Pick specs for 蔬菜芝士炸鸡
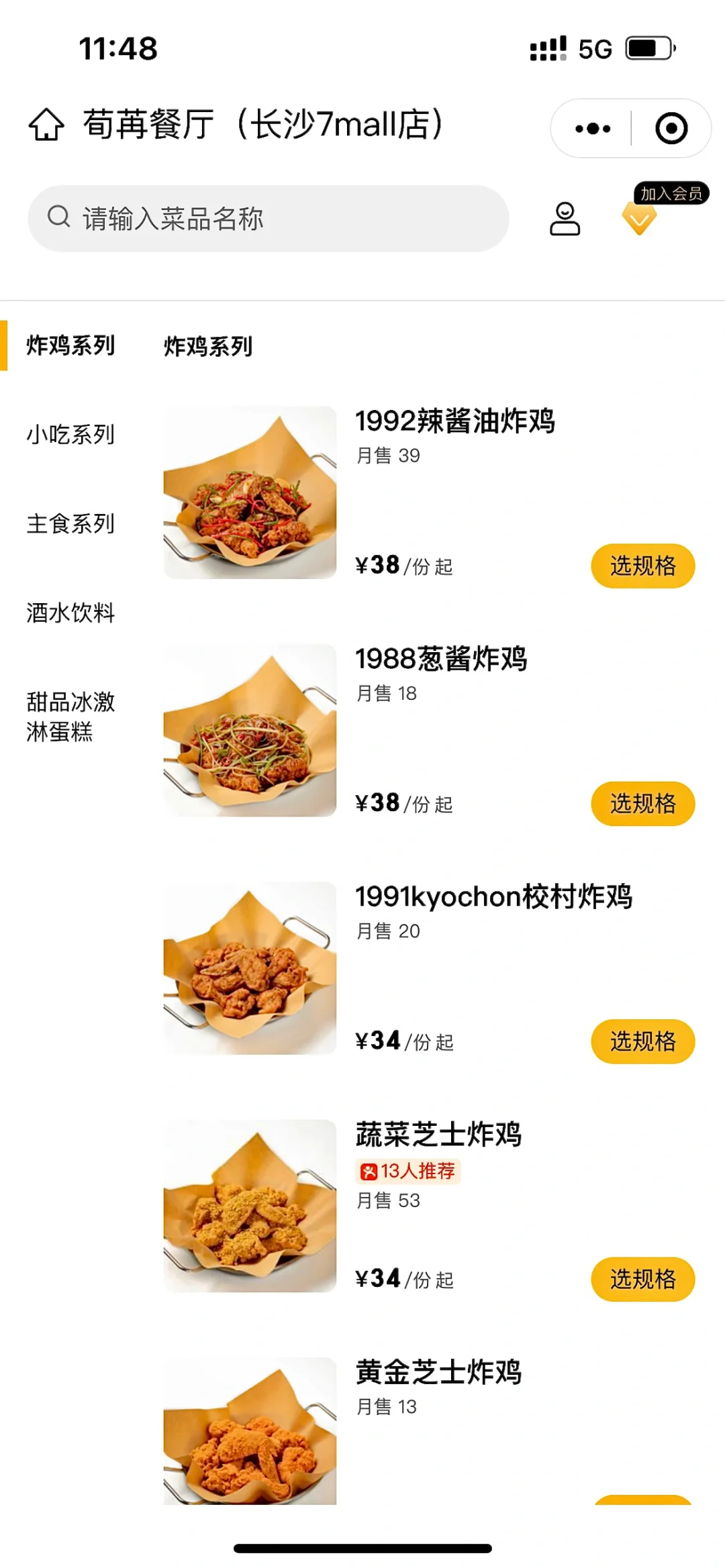 (x=642, y=1279)
